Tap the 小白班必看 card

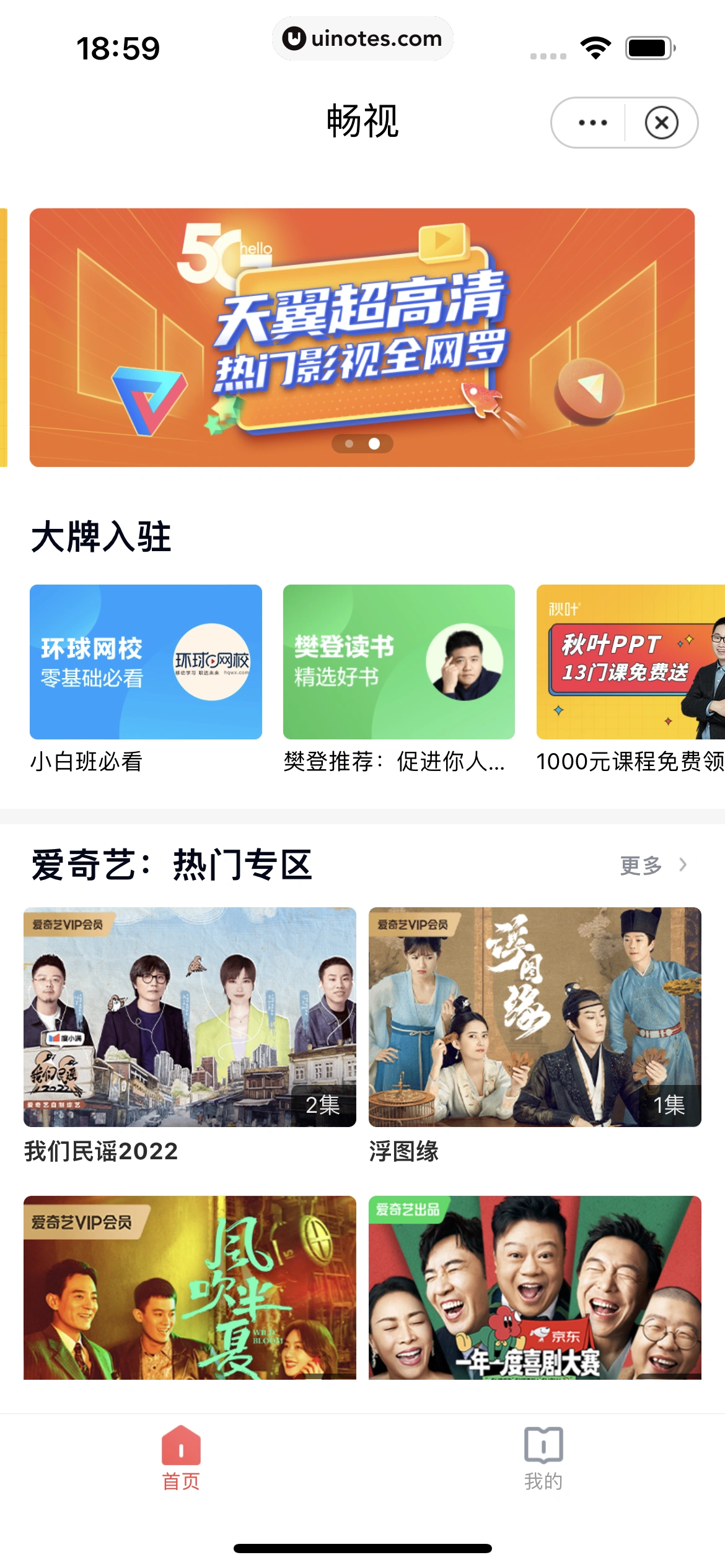[145, 662]
